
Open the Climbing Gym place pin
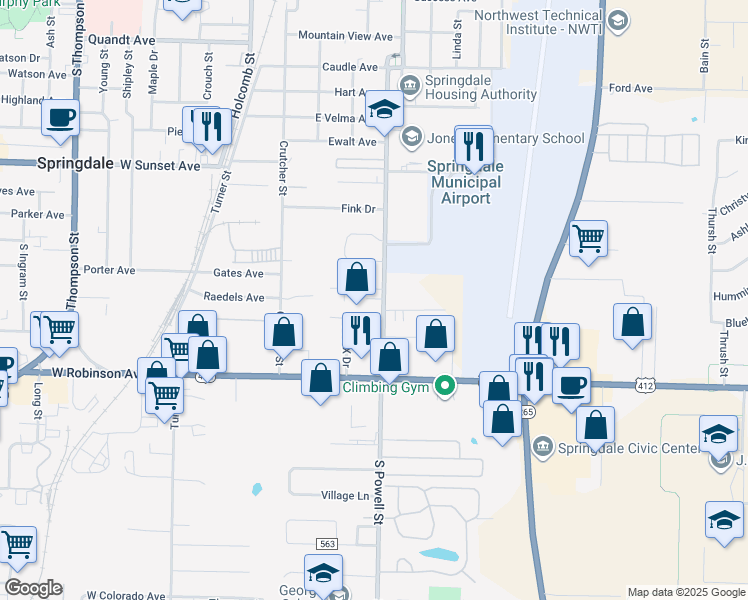click(450, 384)
